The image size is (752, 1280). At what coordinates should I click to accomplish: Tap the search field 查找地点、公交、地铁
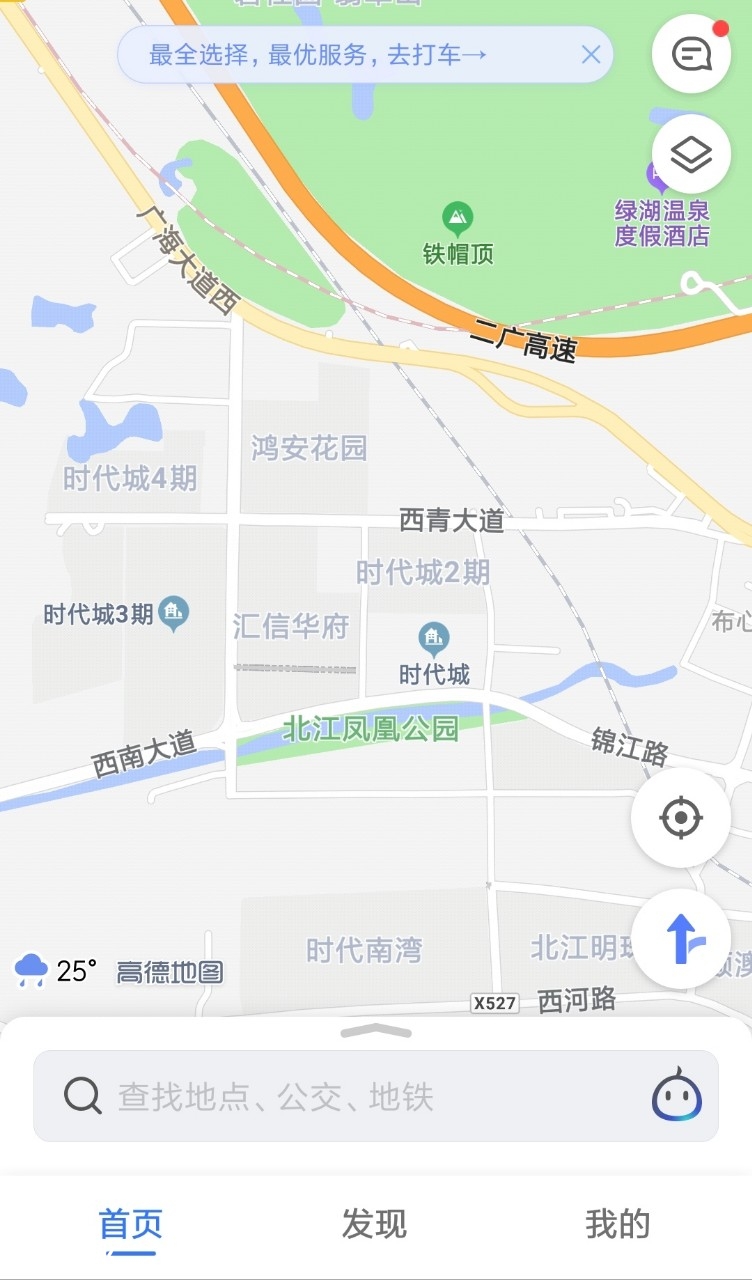pos(340,1097)
